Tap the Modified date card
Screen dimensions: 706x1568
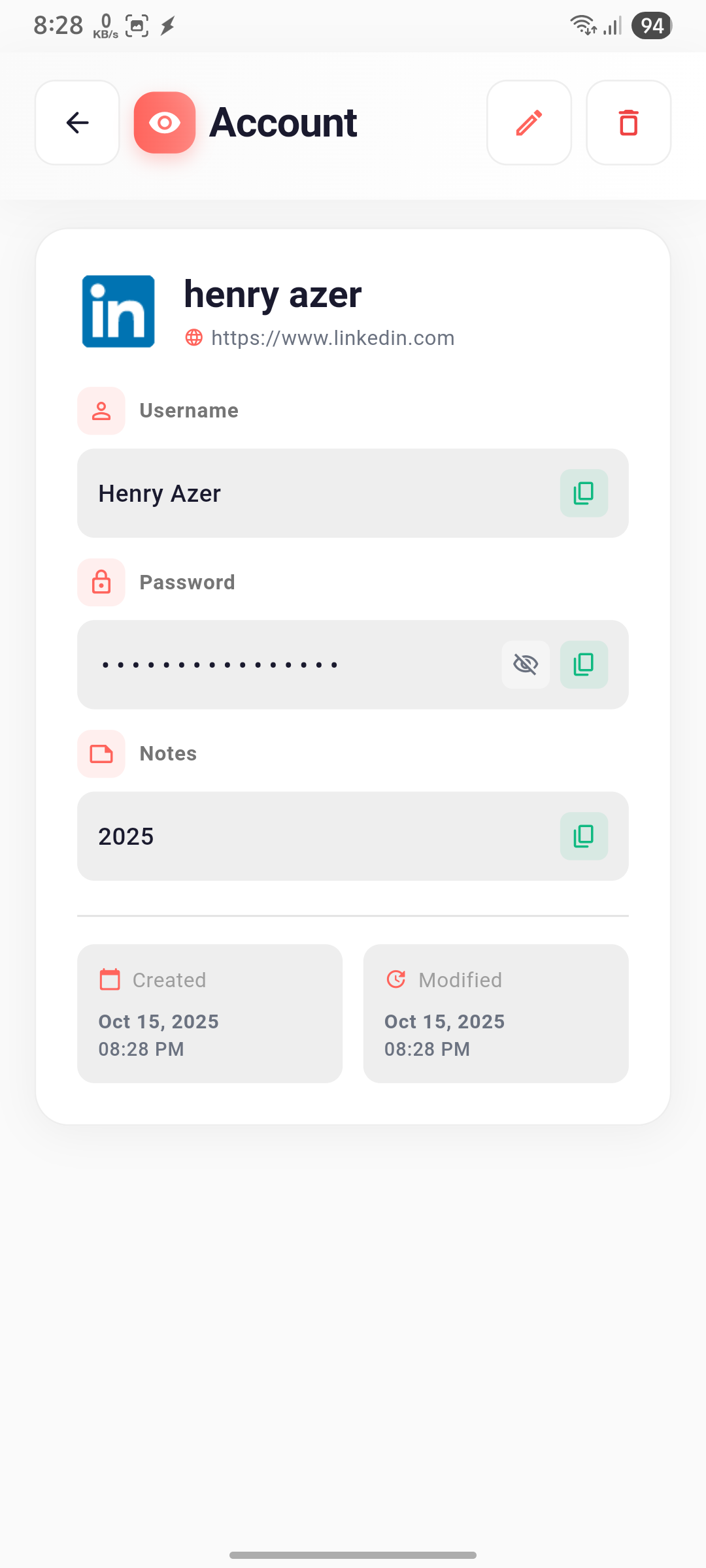pos(495,1013)
